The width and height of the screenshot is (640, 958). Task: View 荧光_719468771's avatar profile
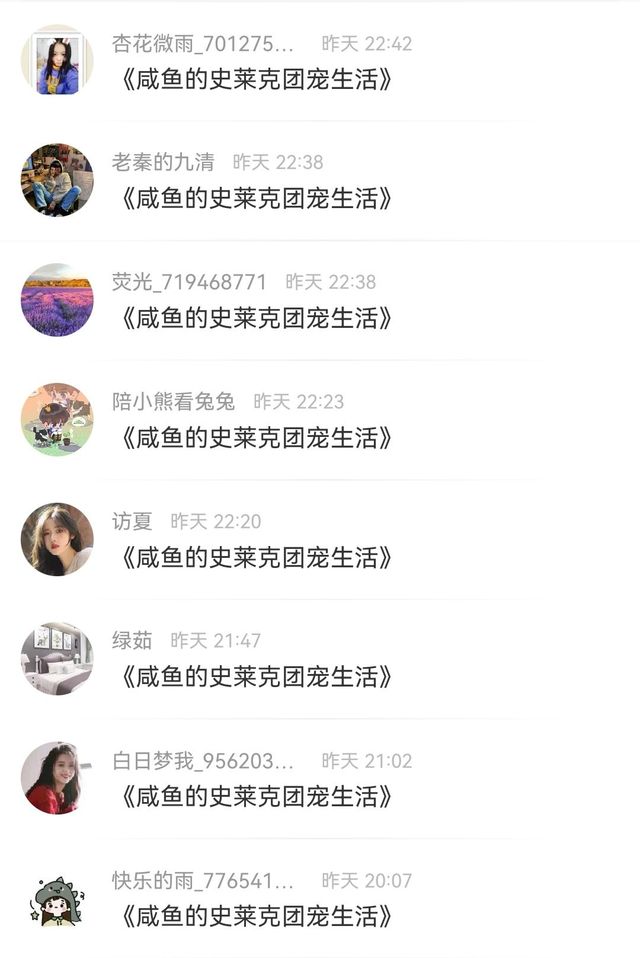57,300
